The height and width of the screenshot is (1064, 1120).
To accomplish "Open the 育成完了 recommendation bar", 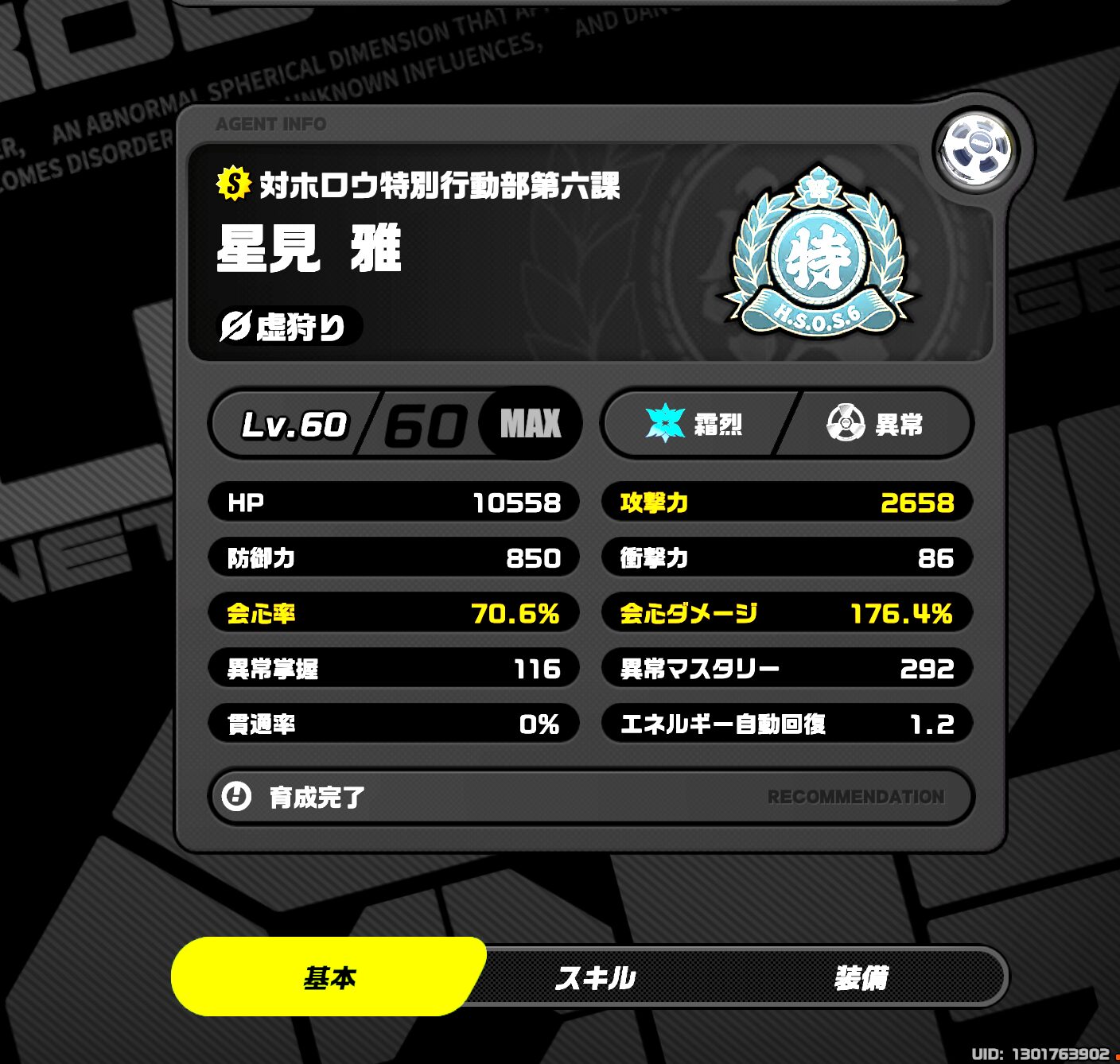I will coord(590,796).
